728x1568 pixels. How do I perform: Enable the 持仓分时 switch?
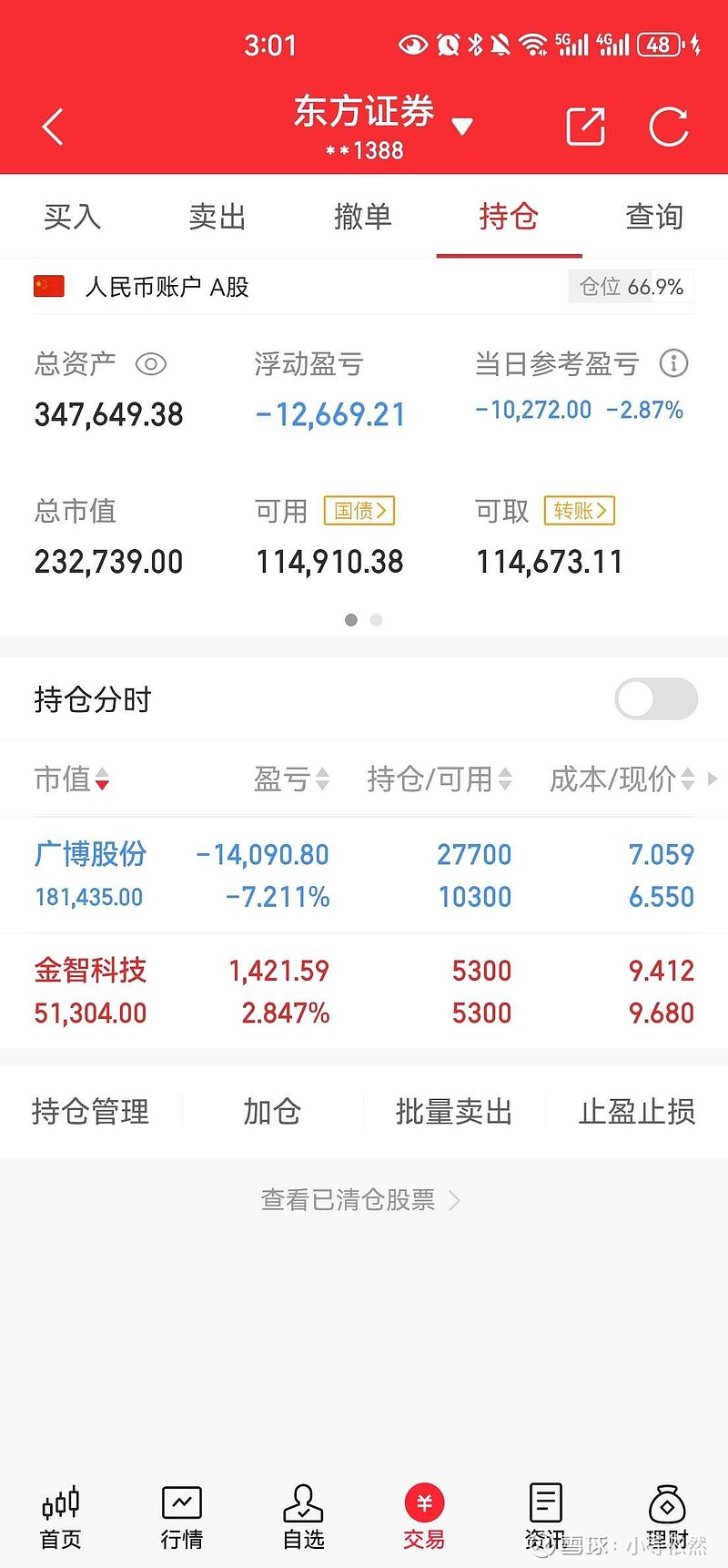click(x=655, y=698)
